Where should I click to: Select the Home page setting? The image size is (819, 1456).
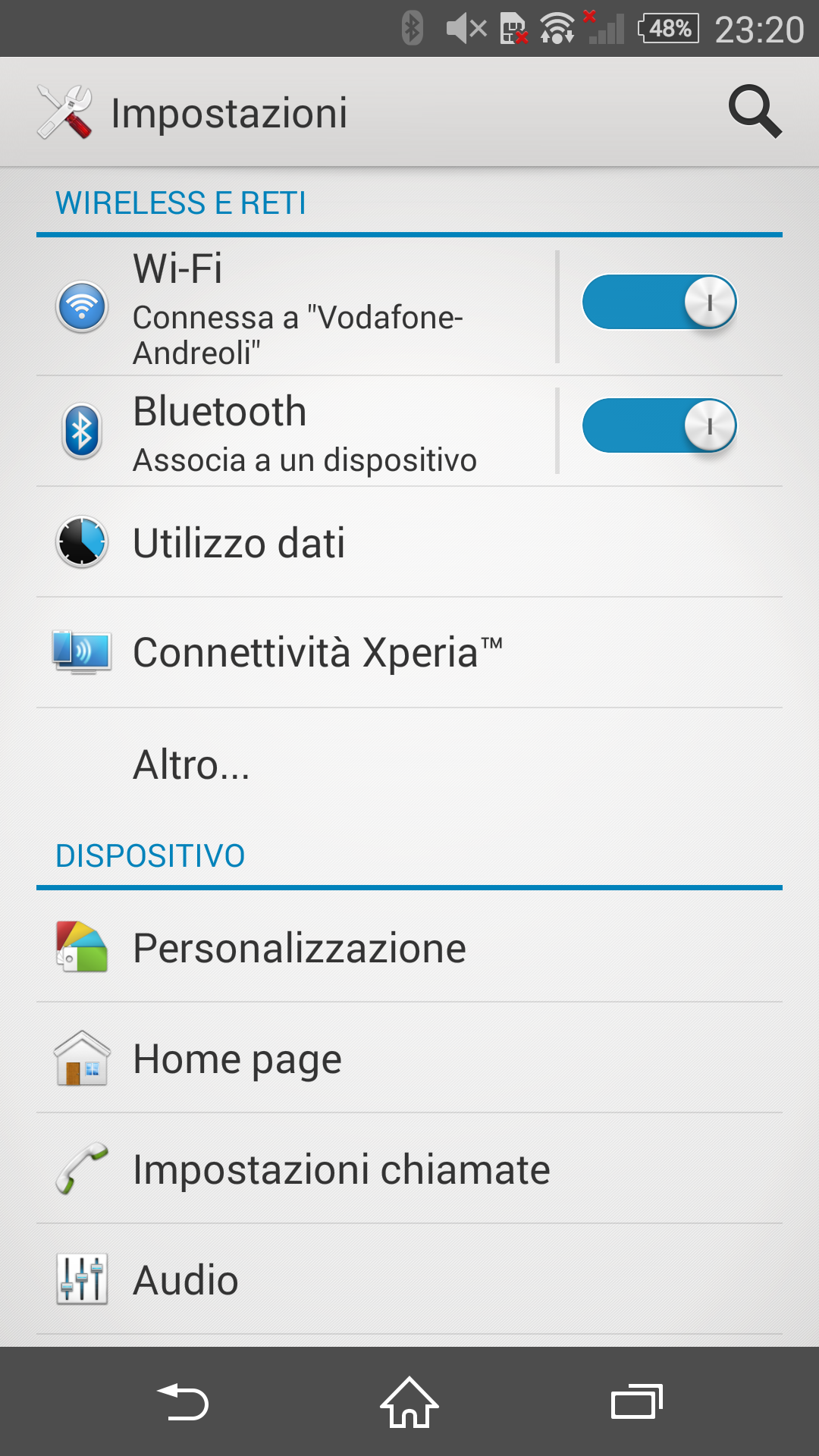point(409,1058)
